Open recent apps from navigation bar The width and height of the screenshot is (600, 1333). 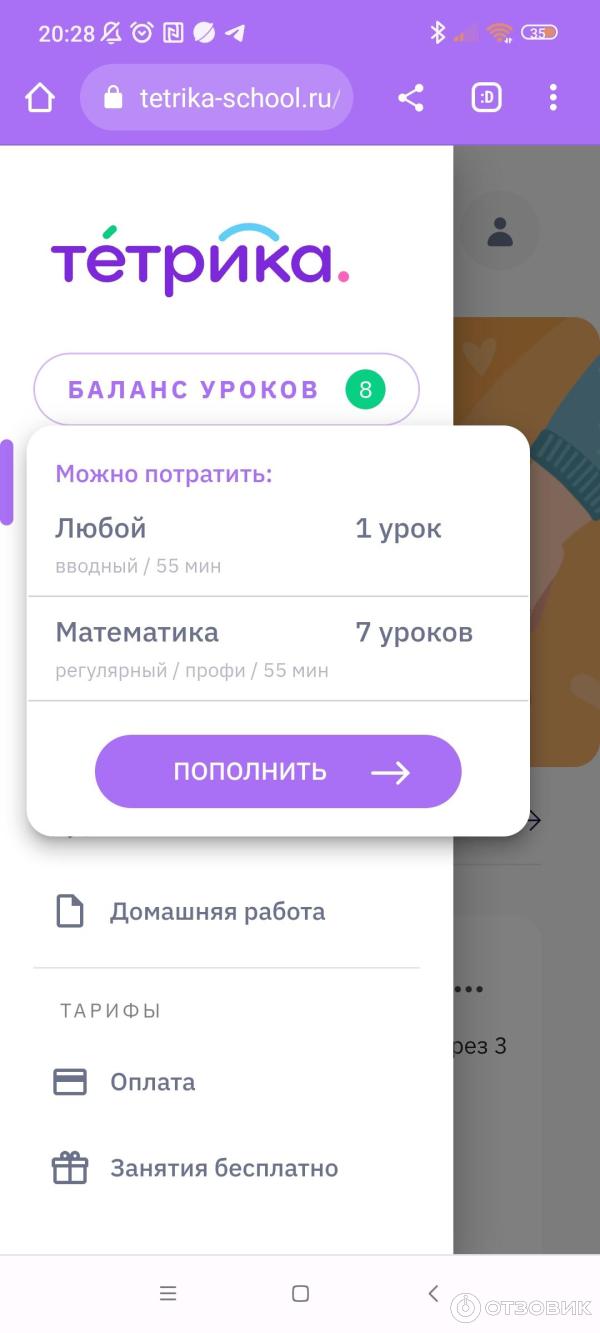pyautogui.click(x=168, y=1293)
